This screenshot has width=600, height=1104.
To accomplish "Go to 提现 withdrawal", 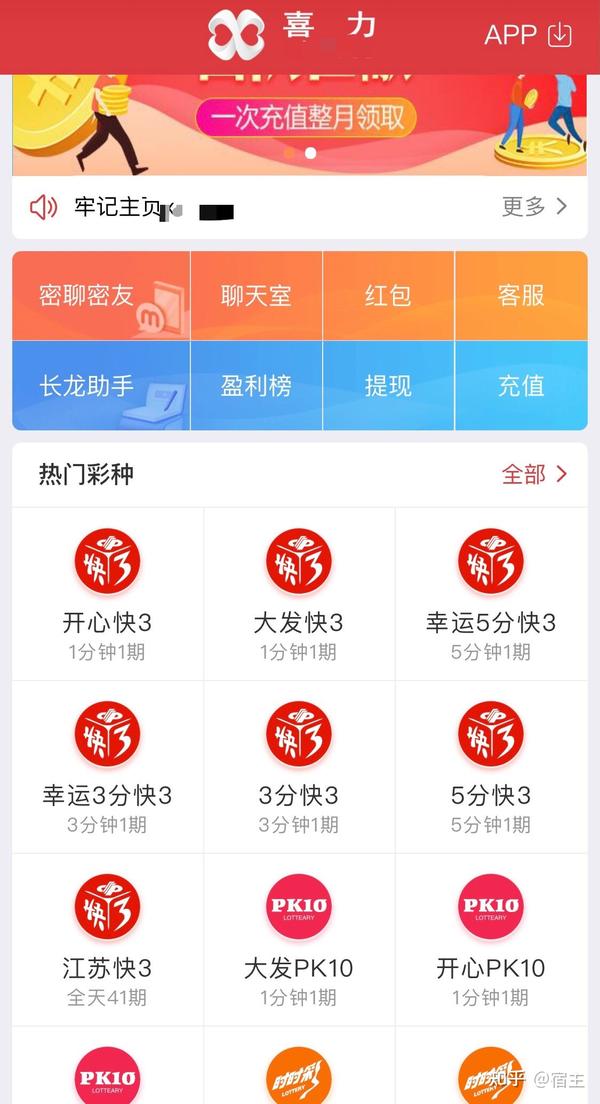I will click(x=388, y=386).
